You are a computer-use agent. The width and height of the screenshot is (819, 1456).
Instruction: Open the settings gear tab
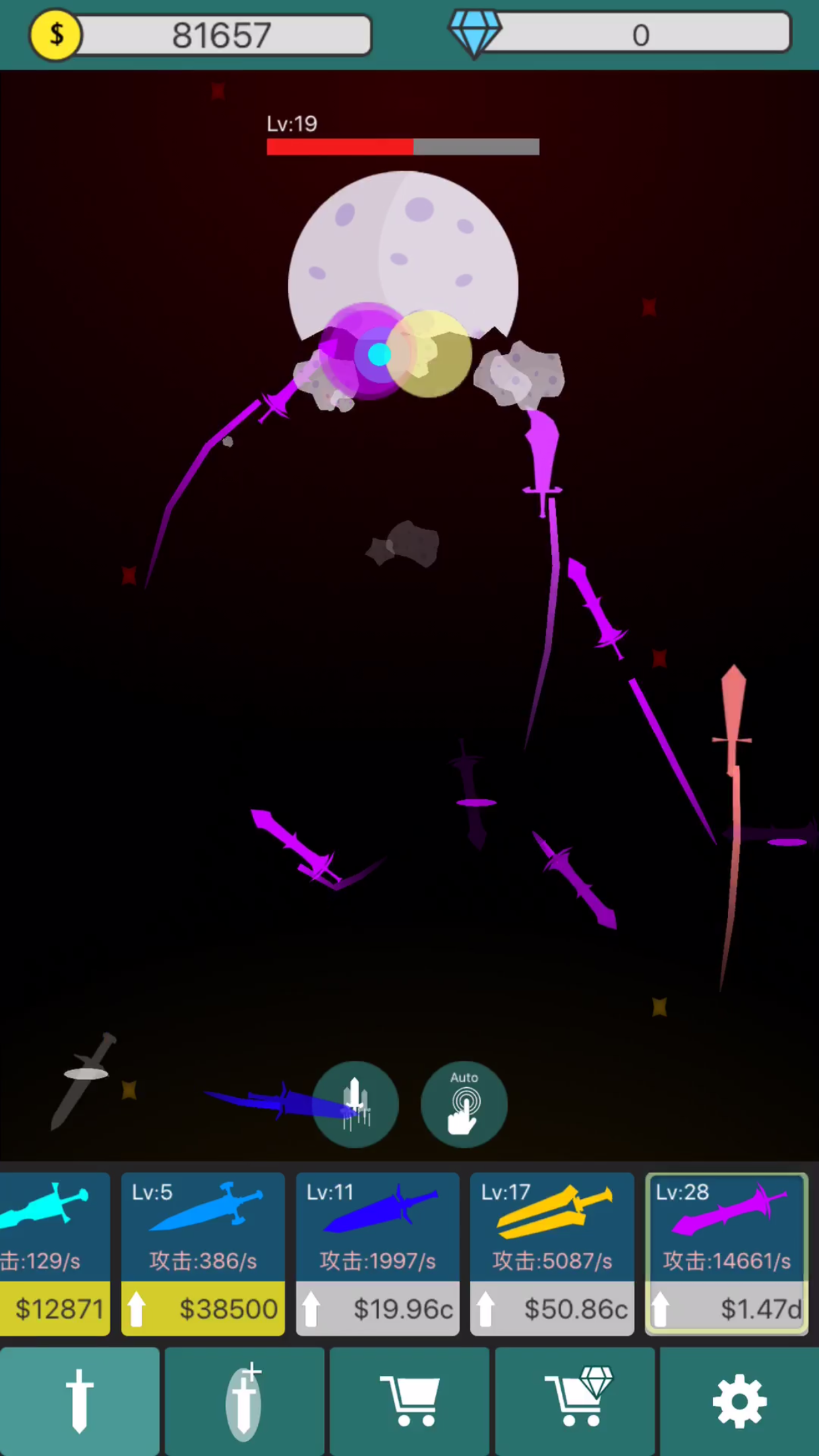click(x=739, y=1401)
